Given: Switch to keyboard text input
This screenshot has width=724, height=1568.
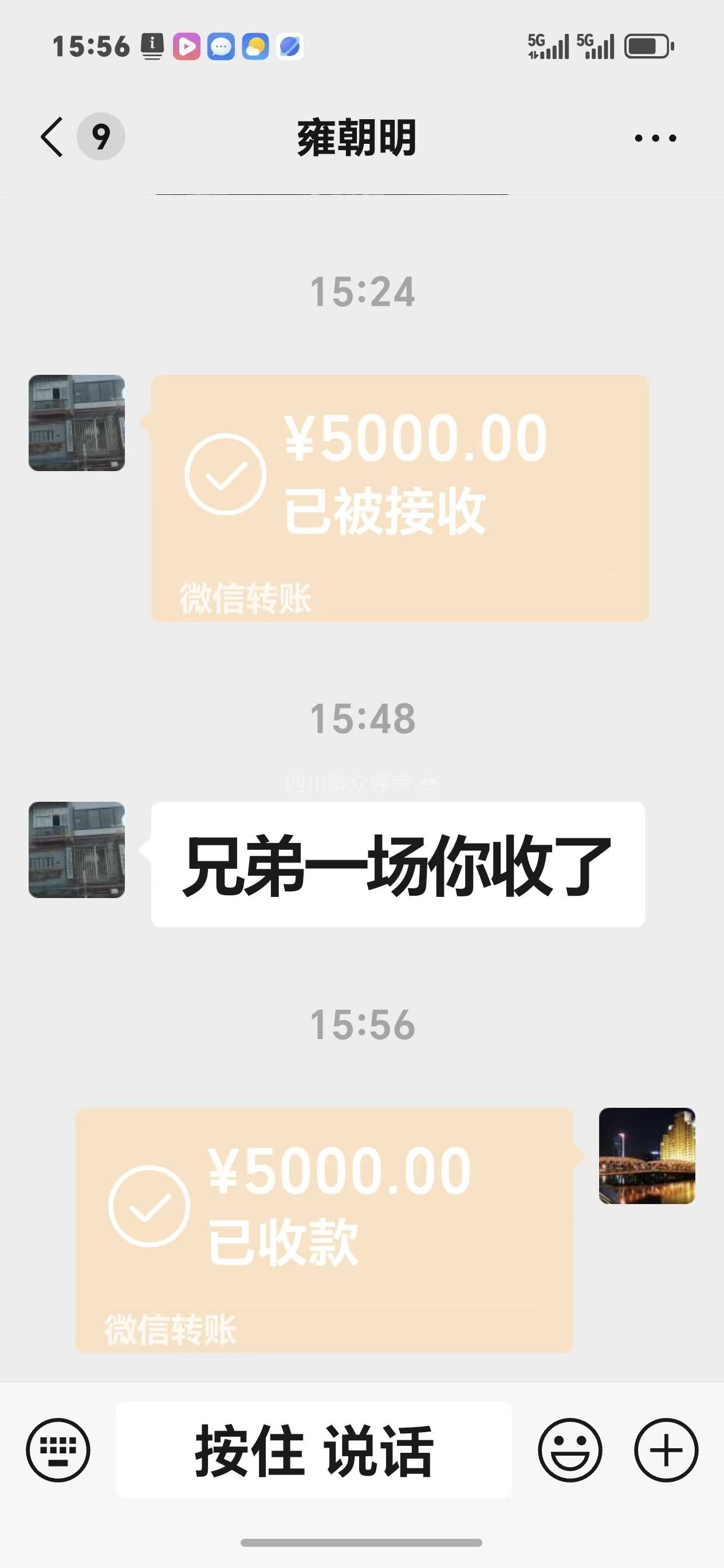Looking at the screenshot, I should tap(58, 1449).
